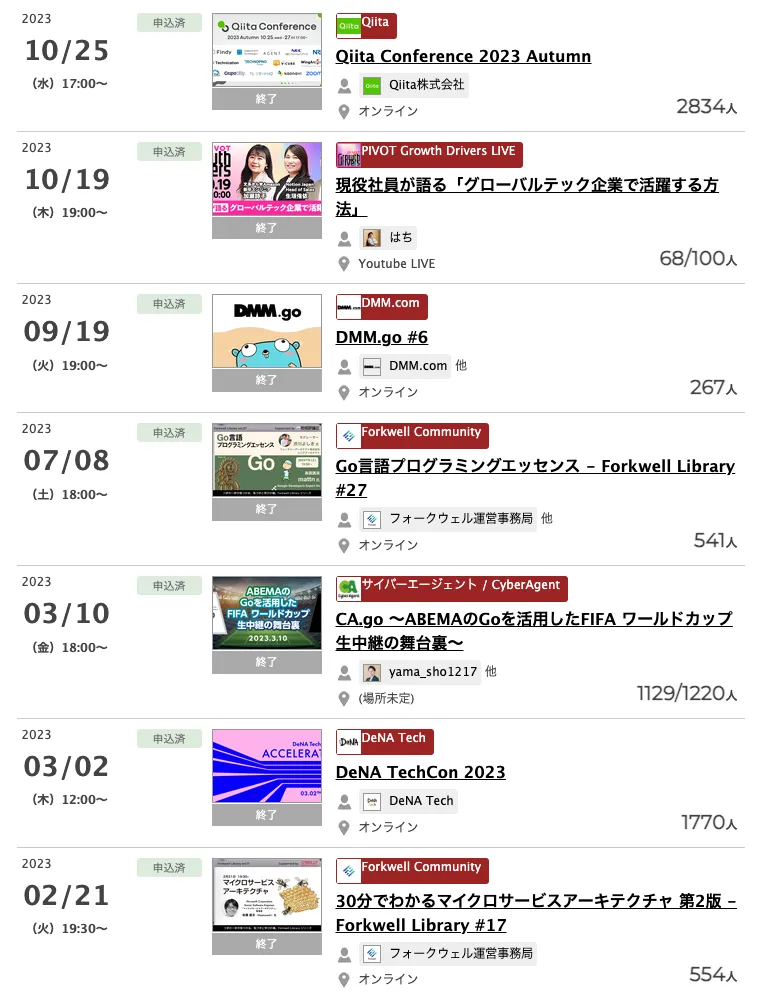Open the DMM.go #6 event title

point(382,337)
